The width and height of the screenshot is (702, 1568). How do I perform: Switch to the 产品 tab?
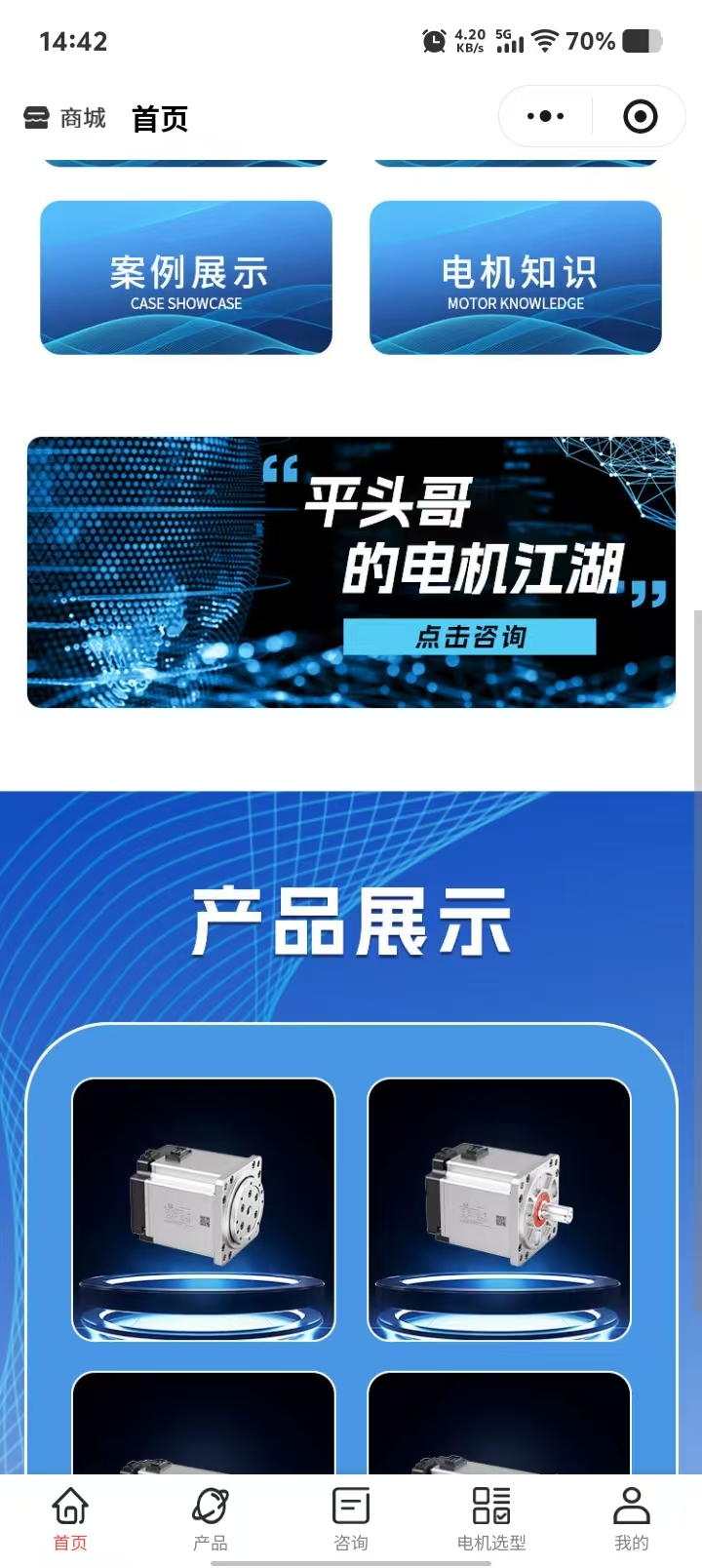[x=211, y=1519]
